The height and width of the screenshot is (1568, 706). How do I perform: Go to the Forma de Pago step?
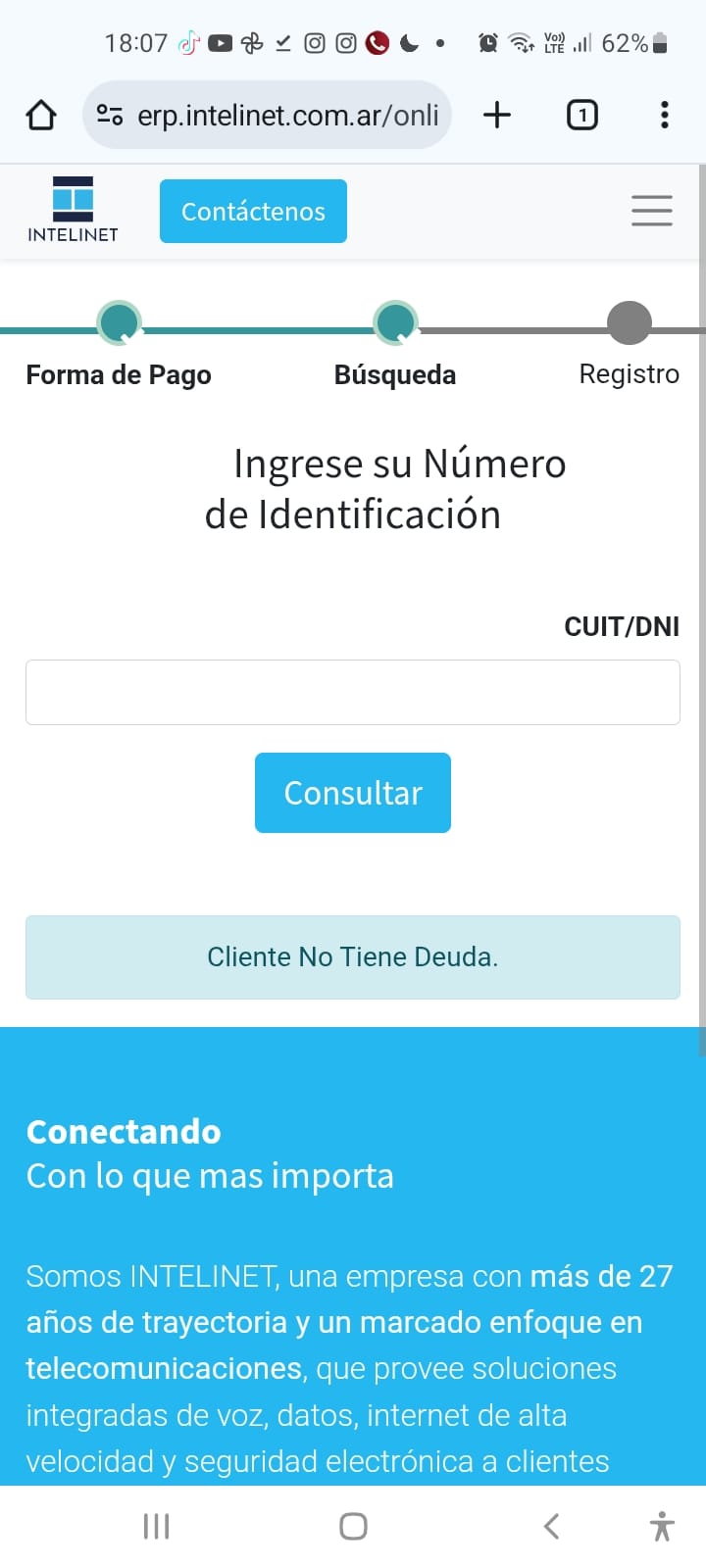point(120,323)
